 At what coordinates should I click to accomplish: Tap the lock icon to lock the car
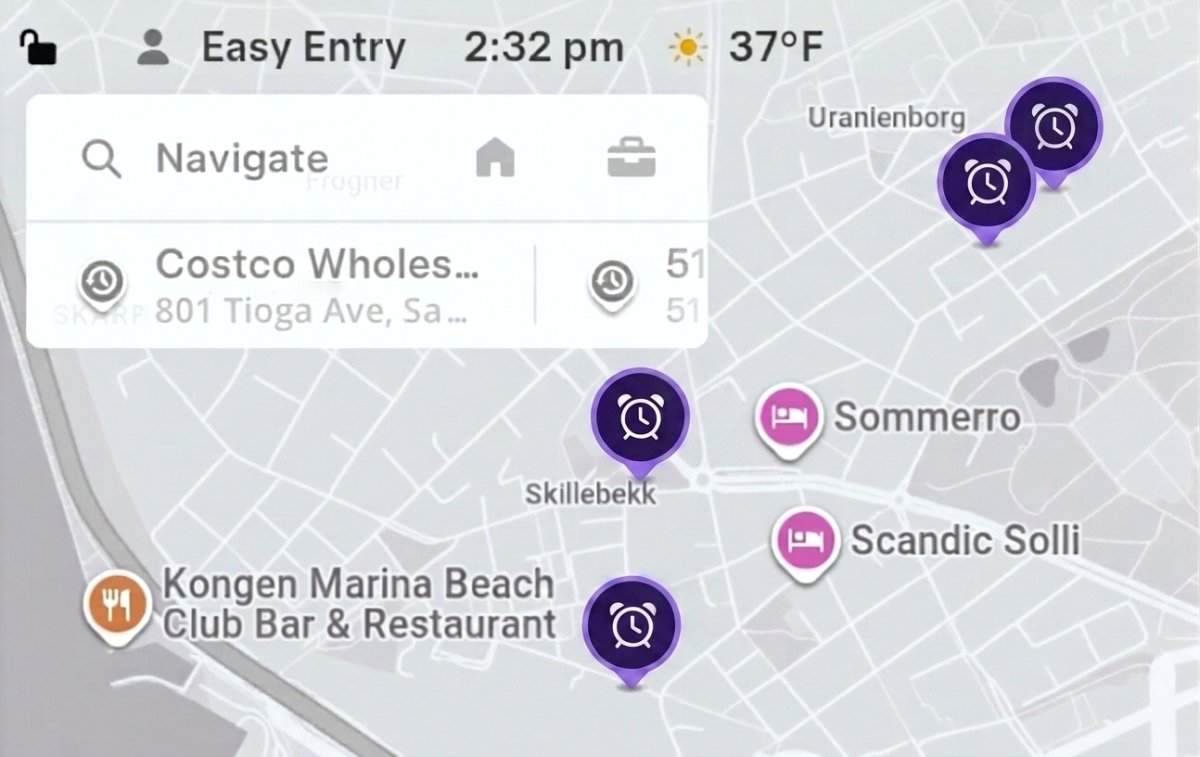pyautogui.click(x=38, y=47)
